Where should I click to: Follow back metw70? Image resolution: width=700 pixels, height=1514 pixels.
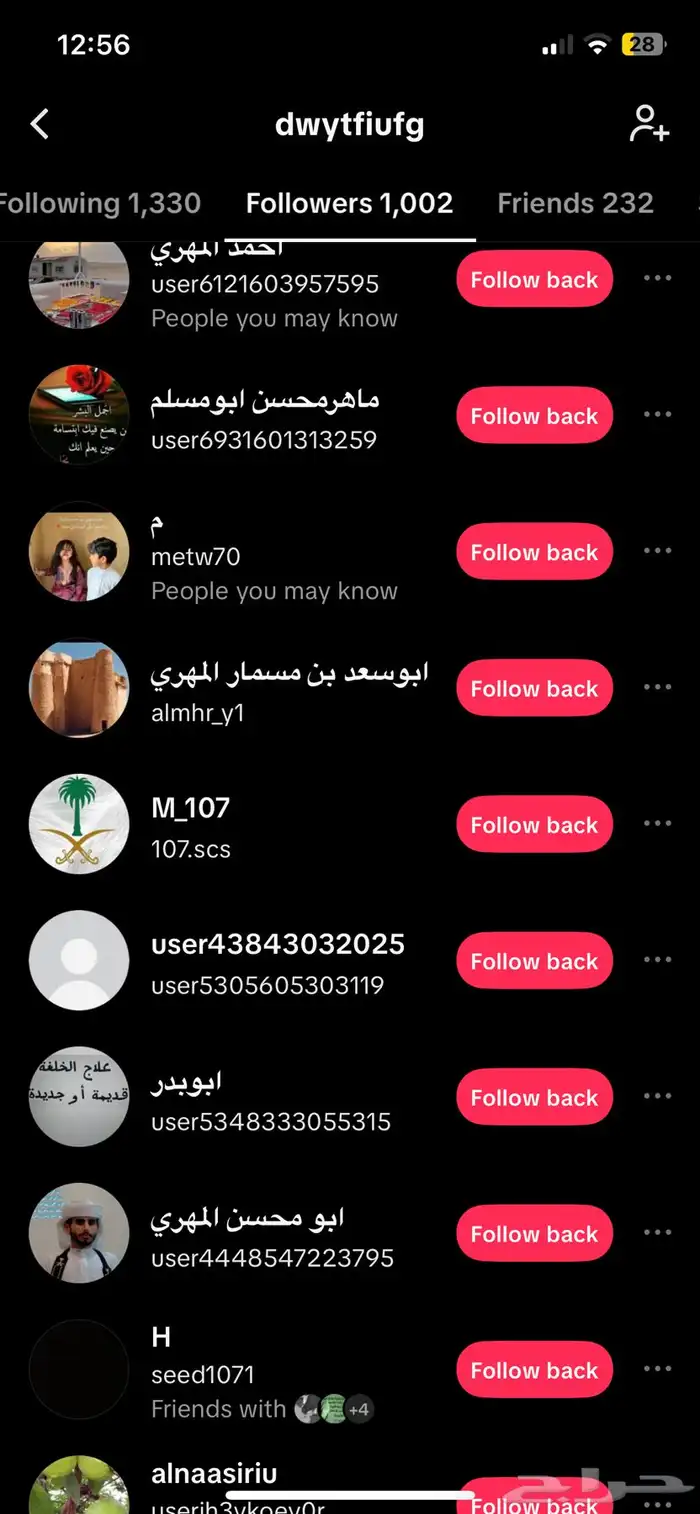point(534,552)
